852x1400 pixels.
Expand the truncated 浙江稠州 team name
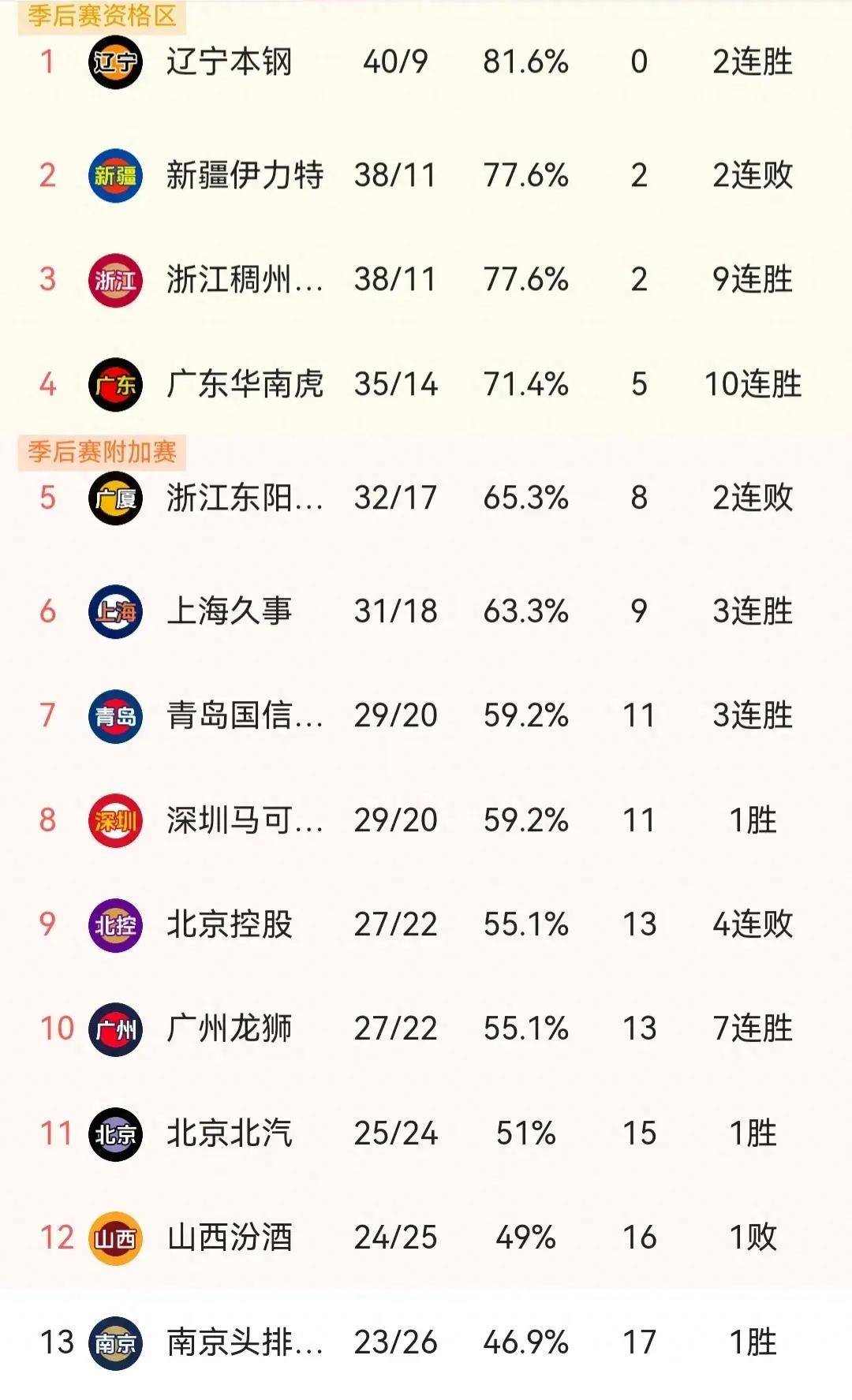tap(245, 279)
